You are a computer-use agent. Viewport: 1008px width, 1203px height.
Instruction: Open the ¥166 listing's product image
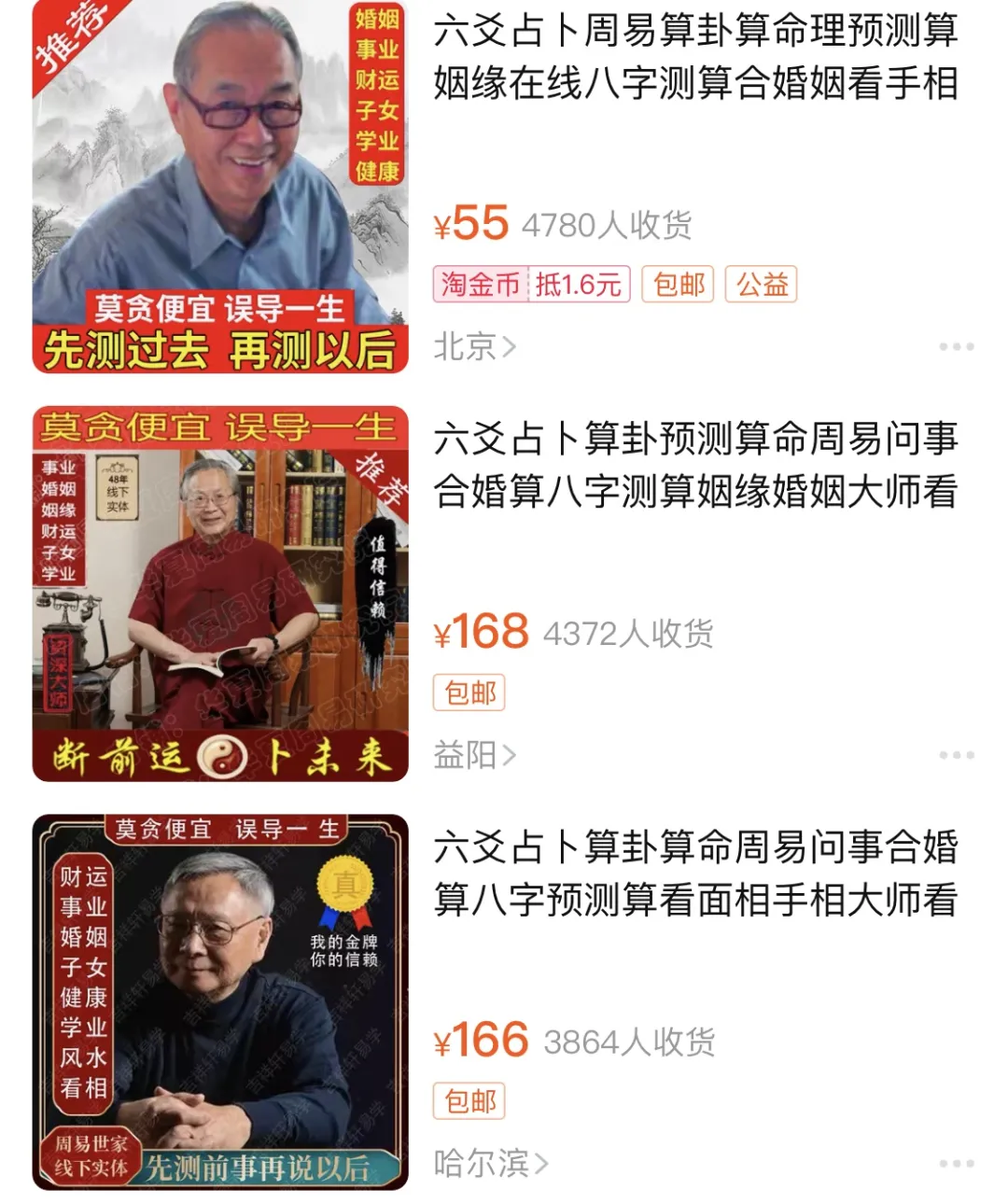220,1001
